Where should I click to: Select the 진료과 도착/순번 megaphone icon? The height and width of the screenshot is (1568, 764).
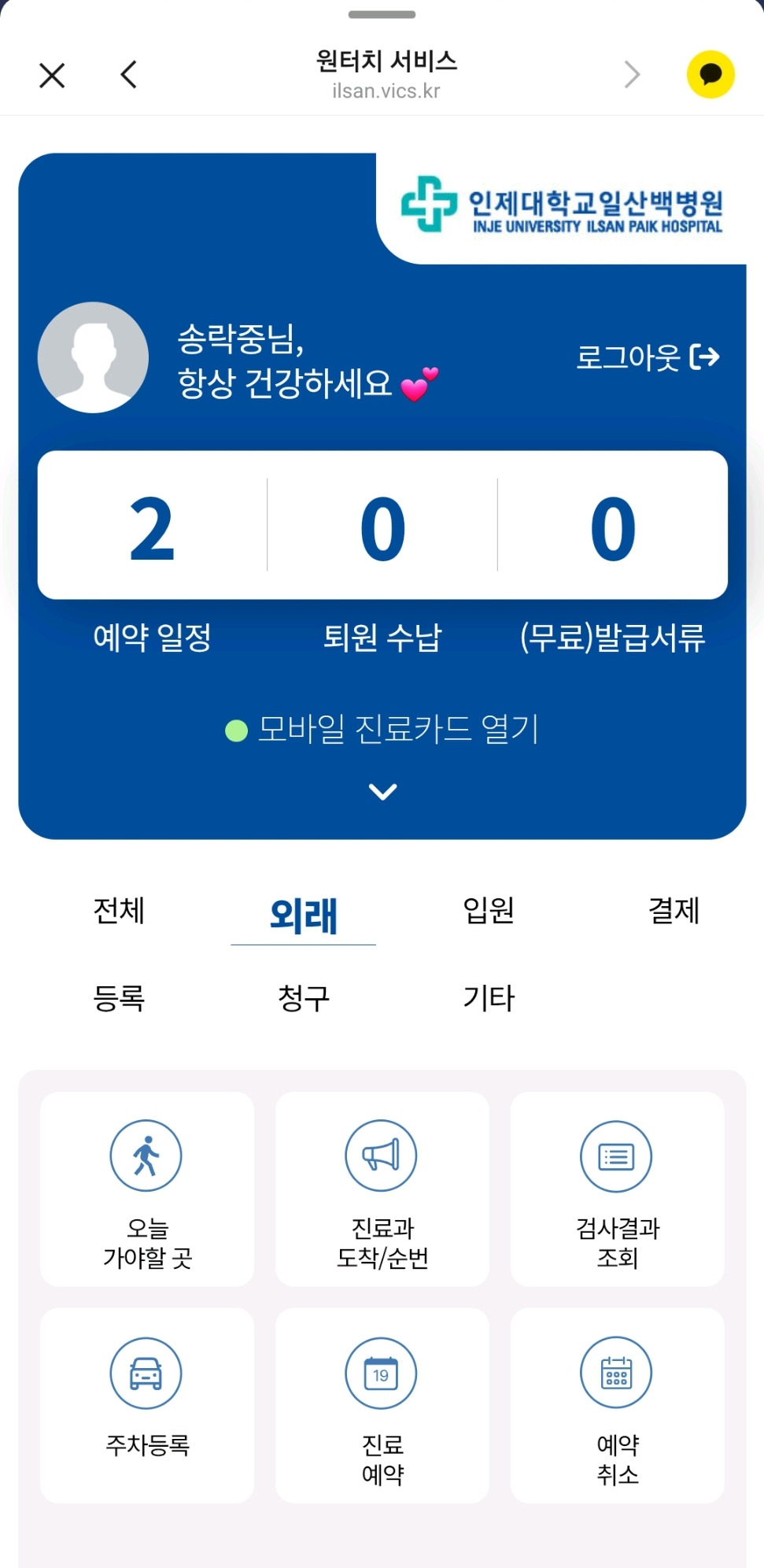click(381, 1156)
